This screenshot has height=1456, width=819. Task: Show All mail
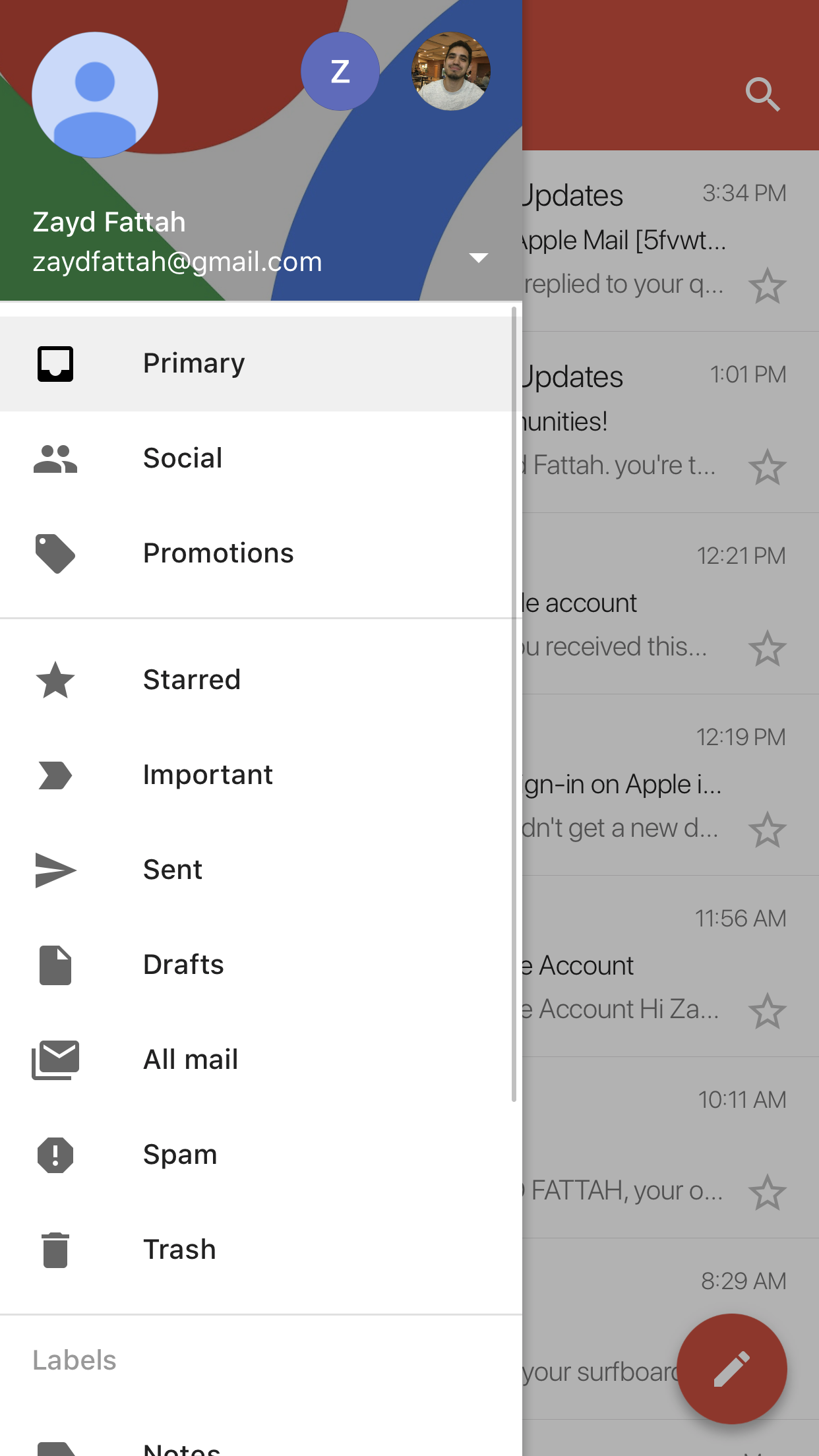190,1060
